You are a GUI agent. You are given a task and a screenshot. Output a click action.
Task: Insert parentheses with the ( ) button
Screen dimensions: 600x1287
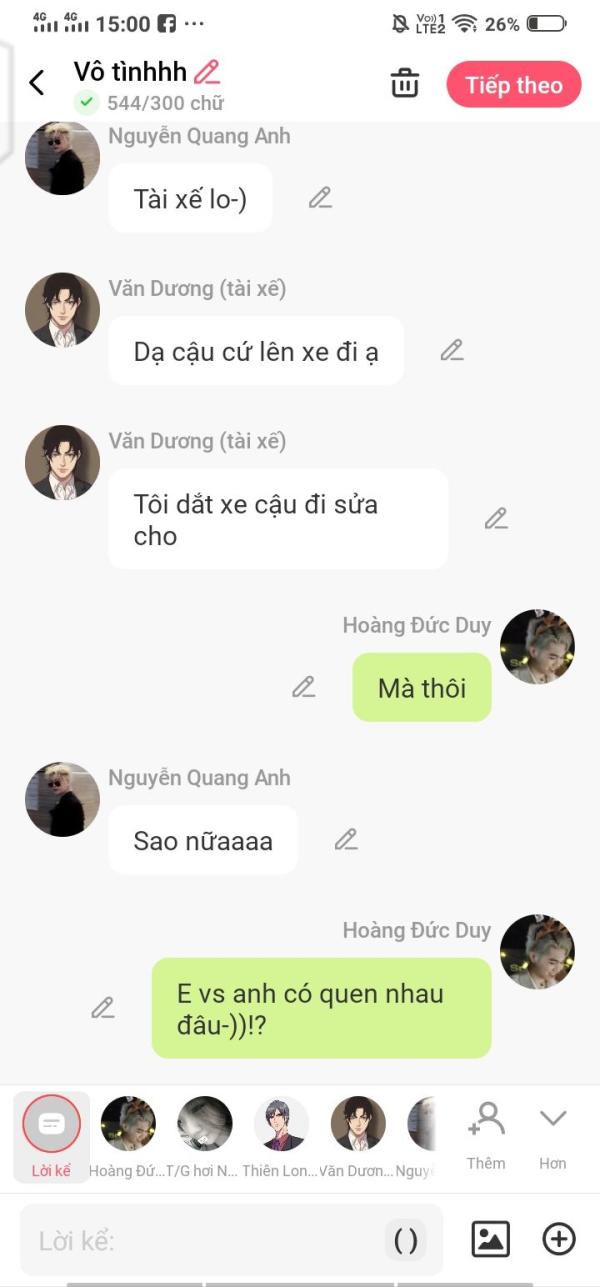pos(406,1241)
